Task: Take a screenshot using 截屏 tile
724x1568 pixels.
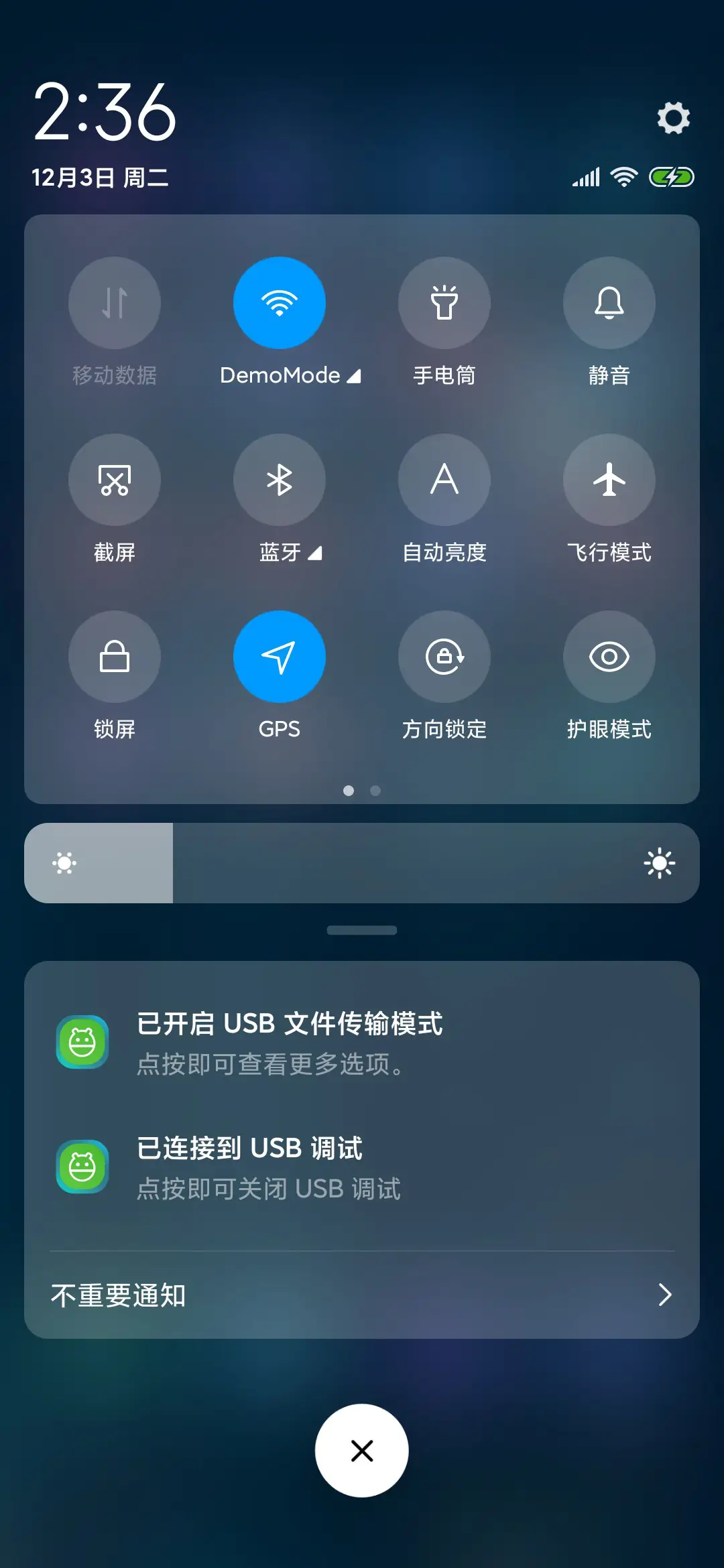Action: pos(115,480)
